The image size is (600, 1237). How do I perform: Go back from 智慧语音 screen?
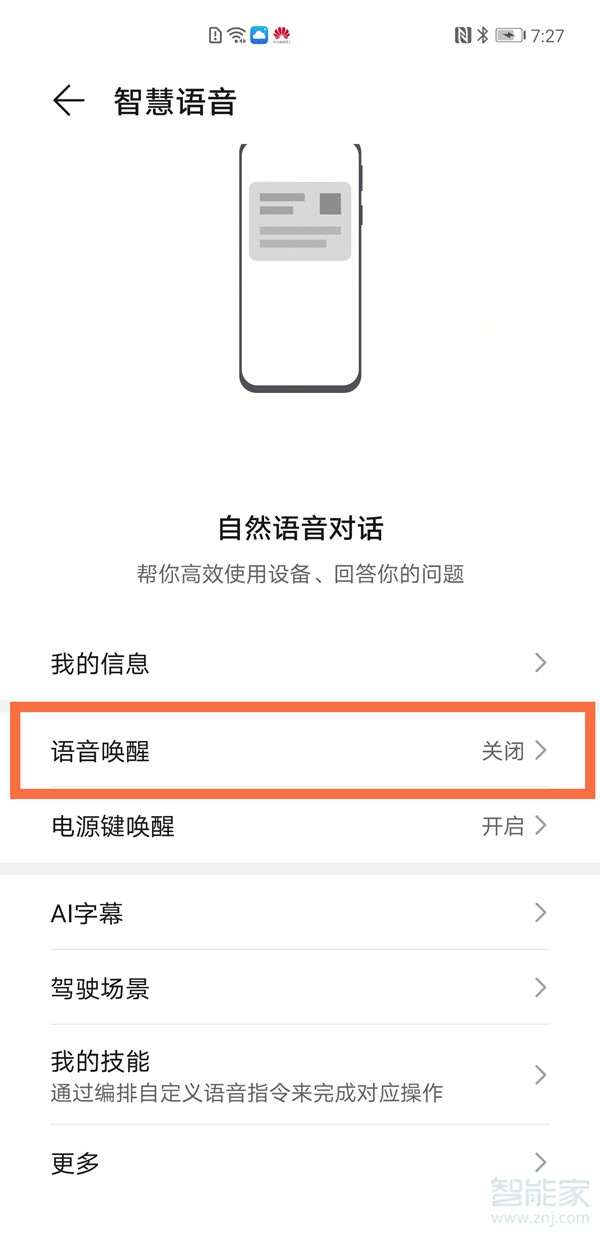(68, 101)
